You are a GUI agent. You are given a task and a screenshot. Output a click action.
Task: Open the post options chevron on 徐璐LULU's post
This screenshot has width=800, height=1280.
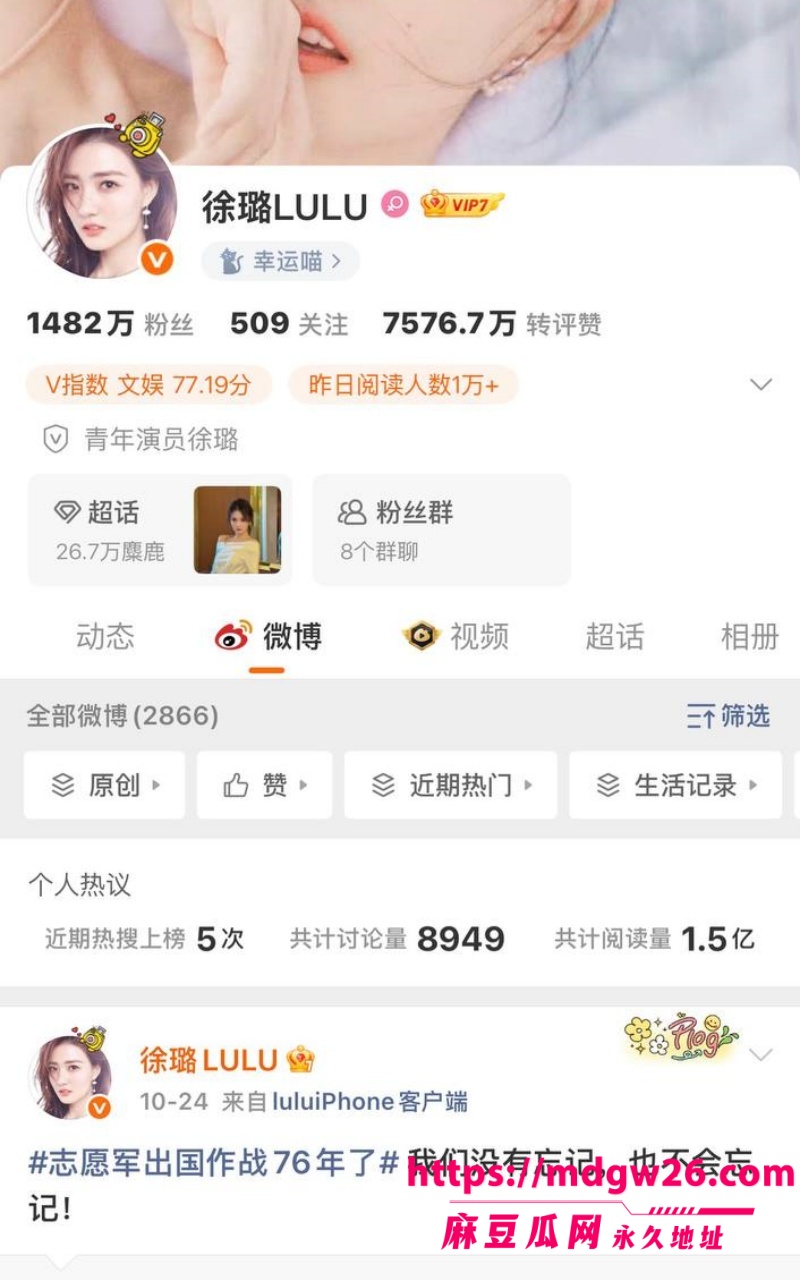(761, 1054)
